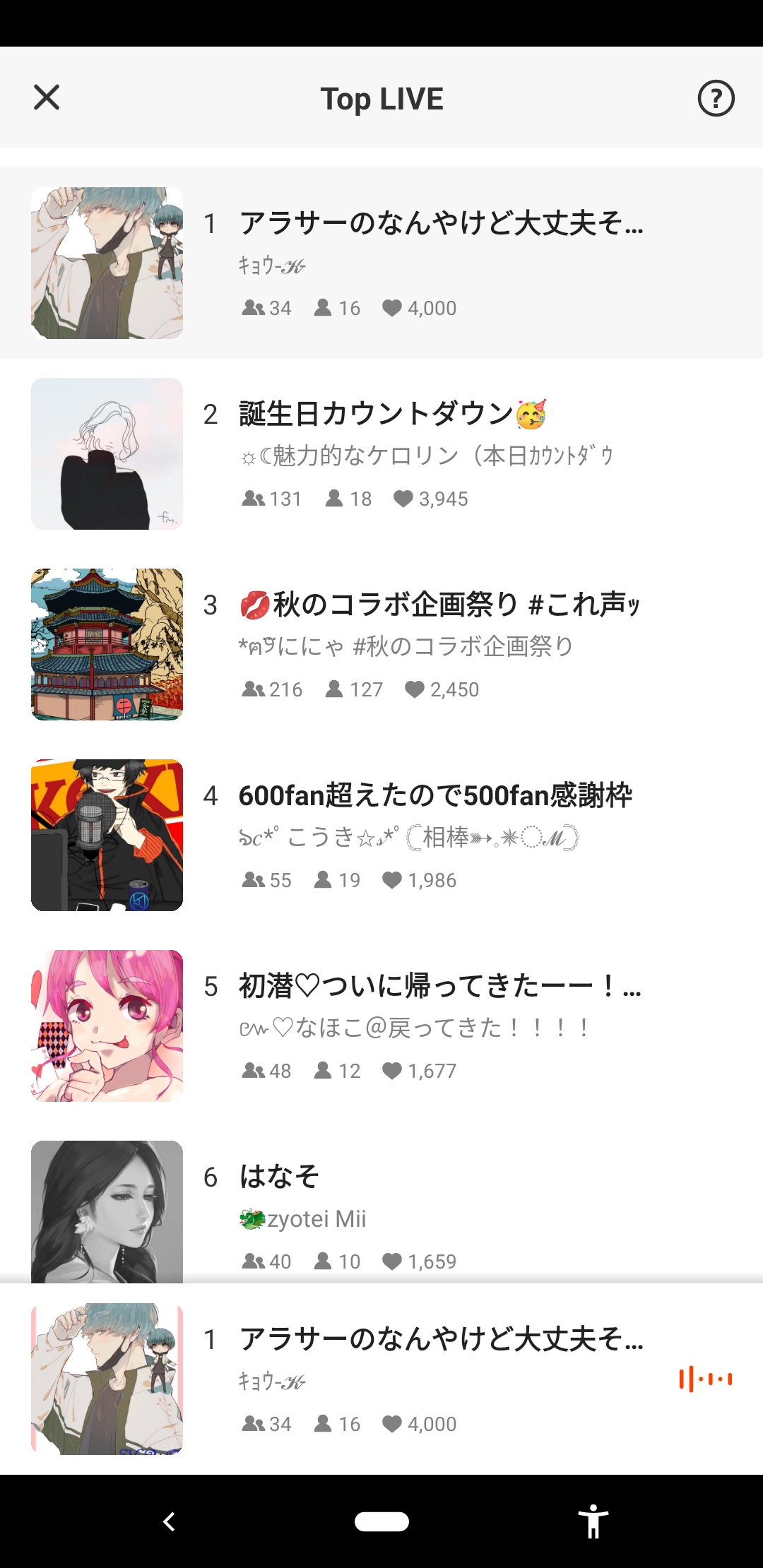This screenshot has width=763, height=1568.
Task: Tap zyotei Mii streamer name
Action: coord(304,1218)
